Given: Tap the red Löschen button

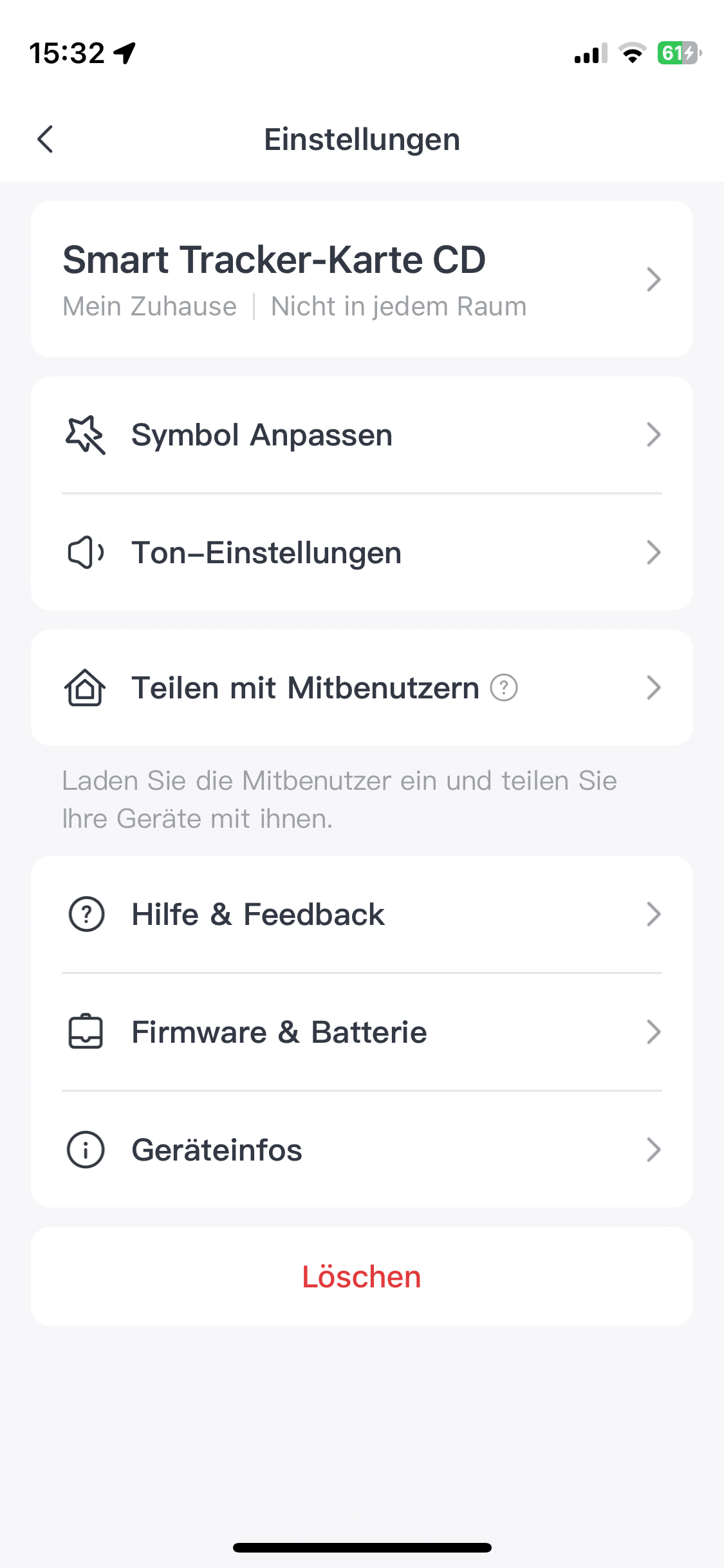Looking at the screenshot, I should tap(361, 1277).
